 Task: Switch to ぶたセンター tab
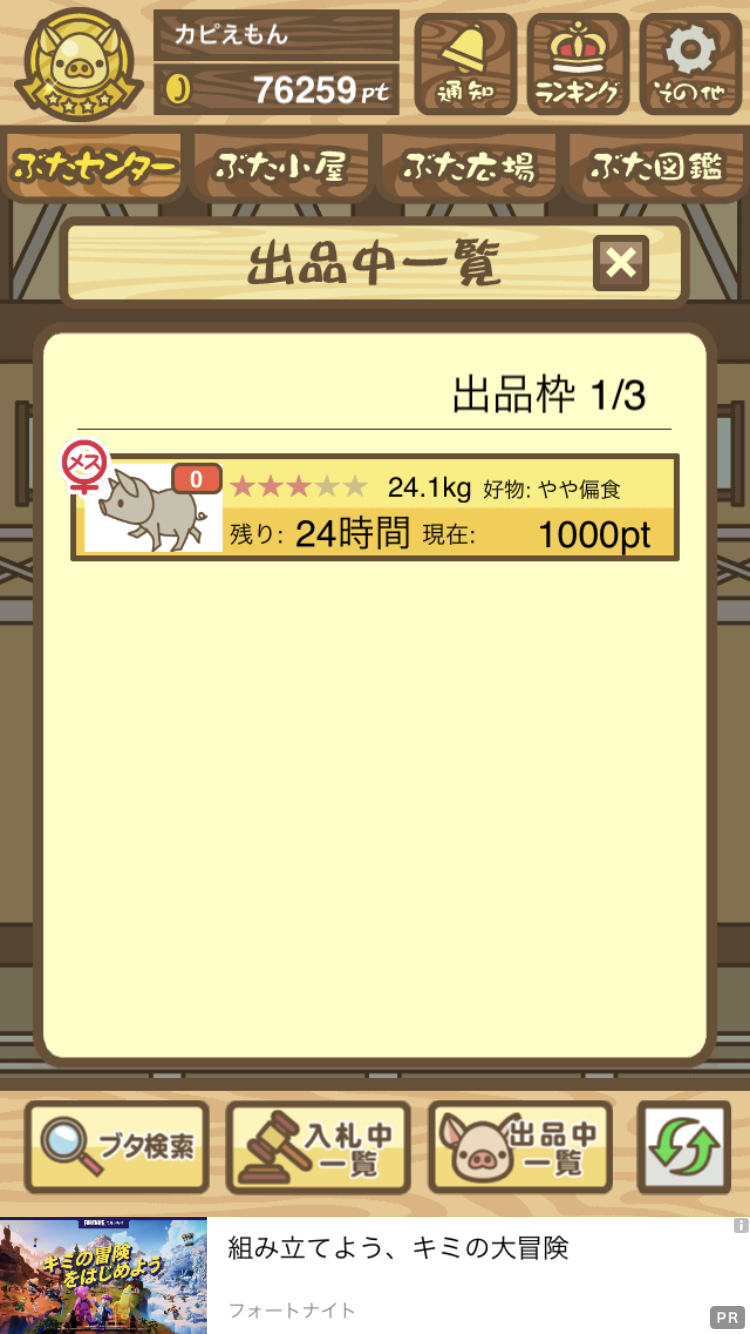(x=95, y=167)
